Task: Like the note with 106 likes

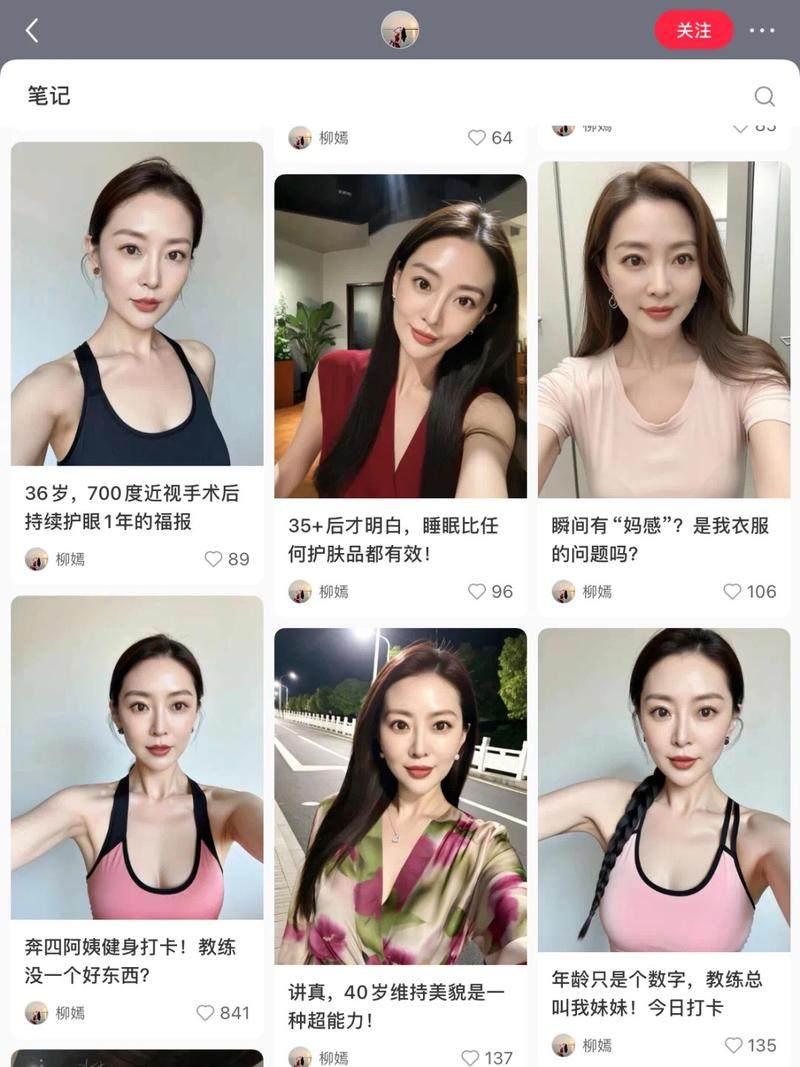Action: (x=733, y=591)
